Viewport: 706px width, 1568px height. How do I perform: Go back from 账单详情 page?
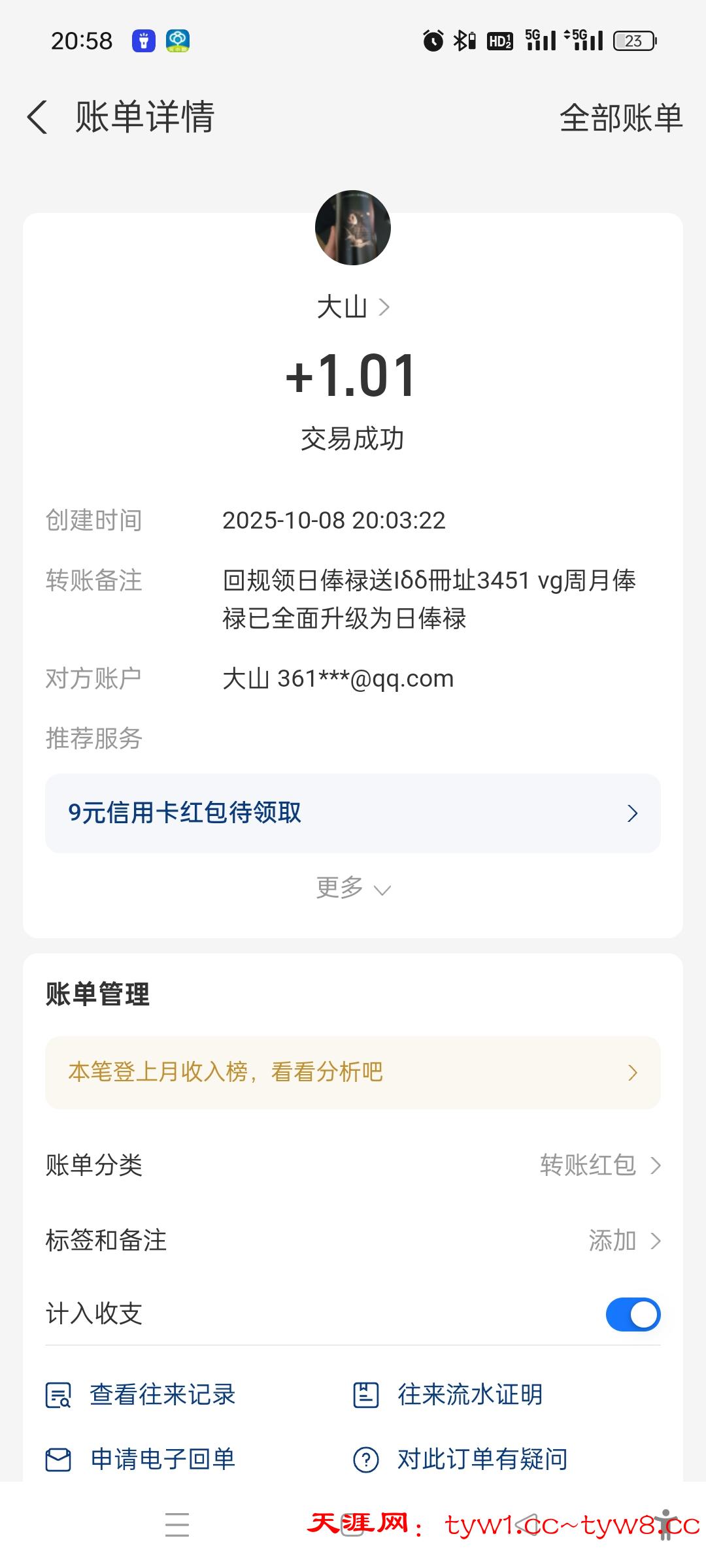[38, 118]
